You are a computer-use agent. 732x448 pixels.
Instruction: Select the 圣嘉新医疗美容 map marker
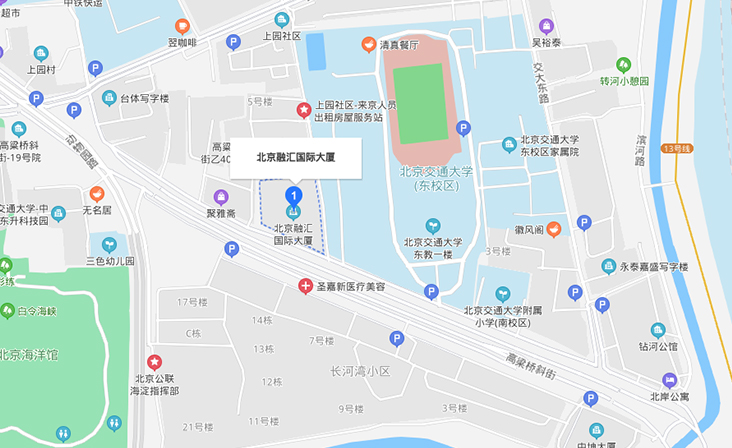pyautogui.click(x=305, y=287)
